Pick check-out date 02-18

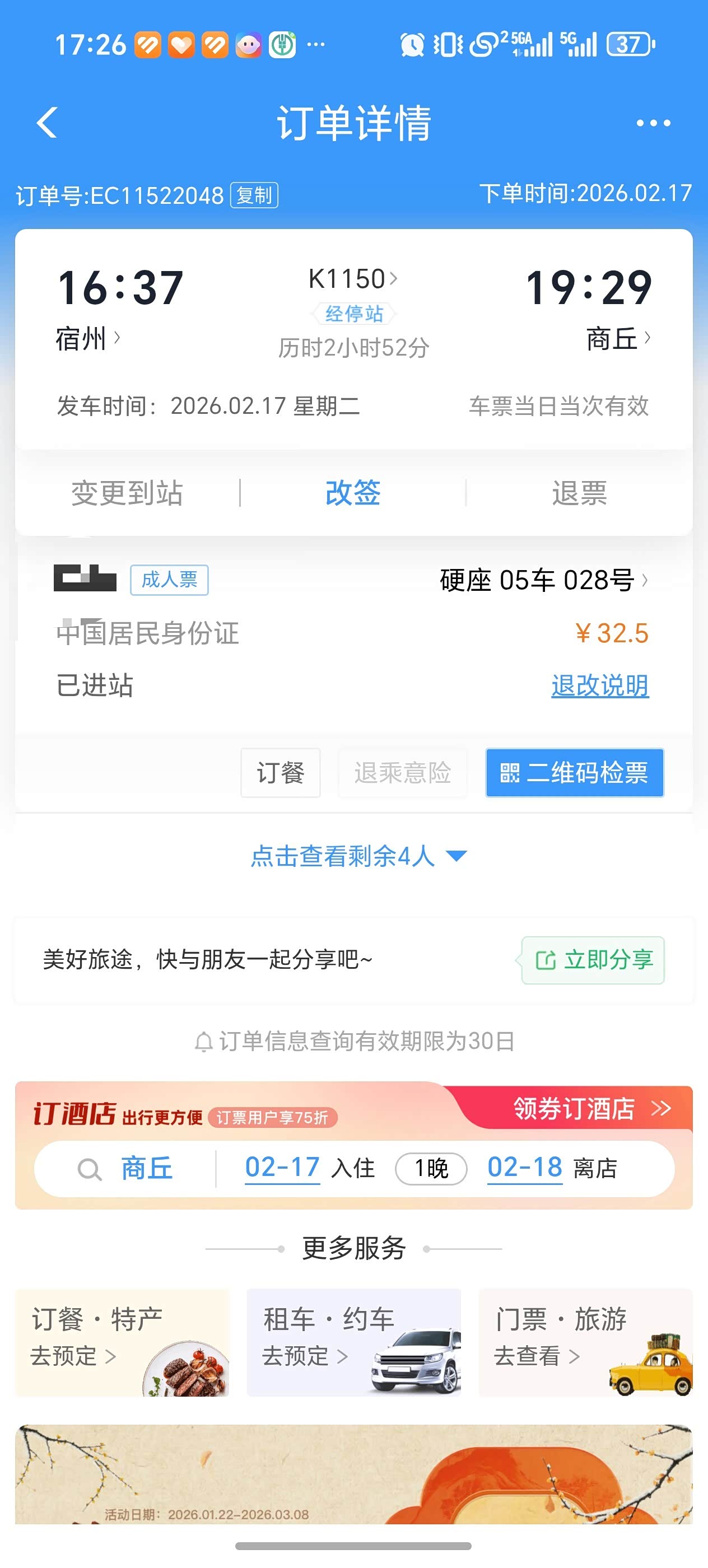click(x=525, y=1169)
